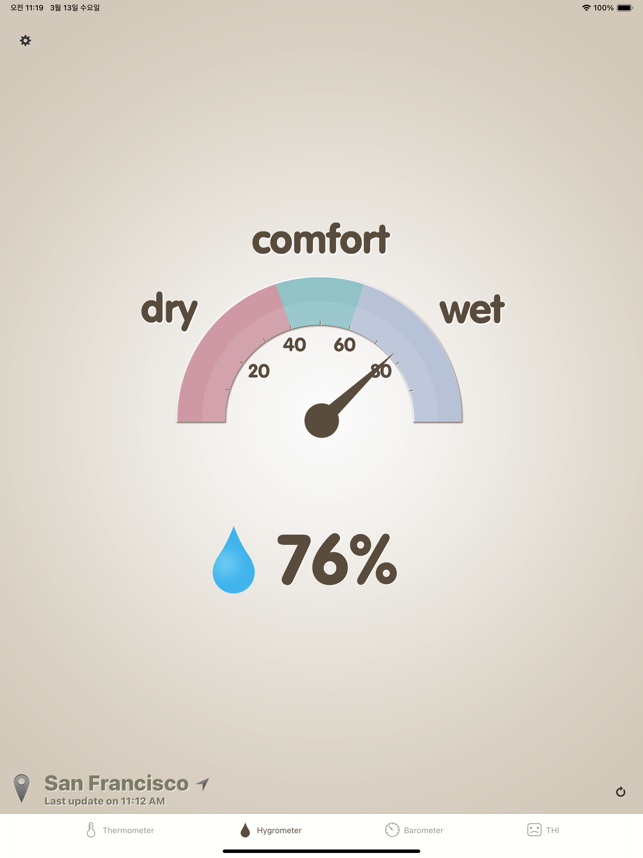Screen dimensions: 643x858
Task: Select the Hygrometer tab
Action: (270, 830)
